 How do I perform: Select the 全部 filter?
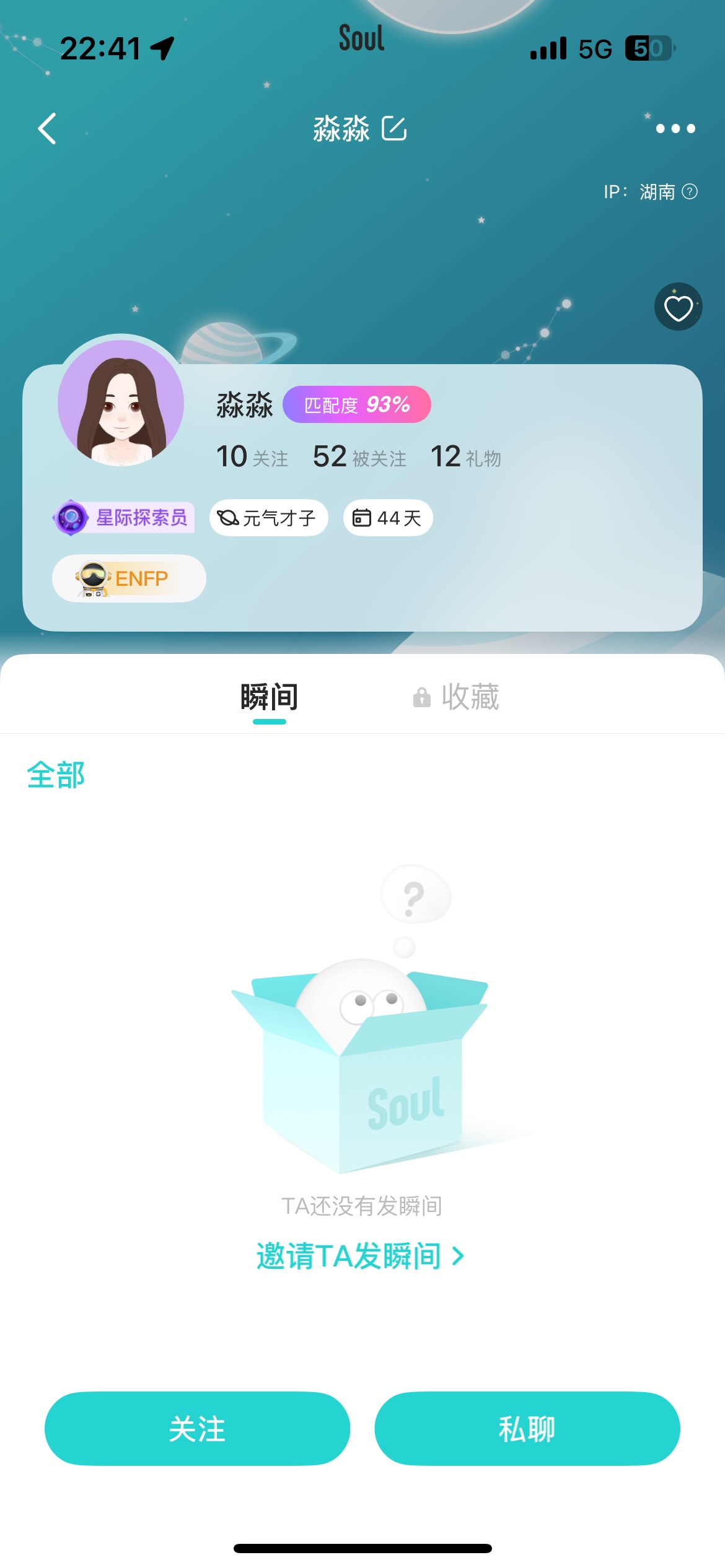[x=56, y=775]
